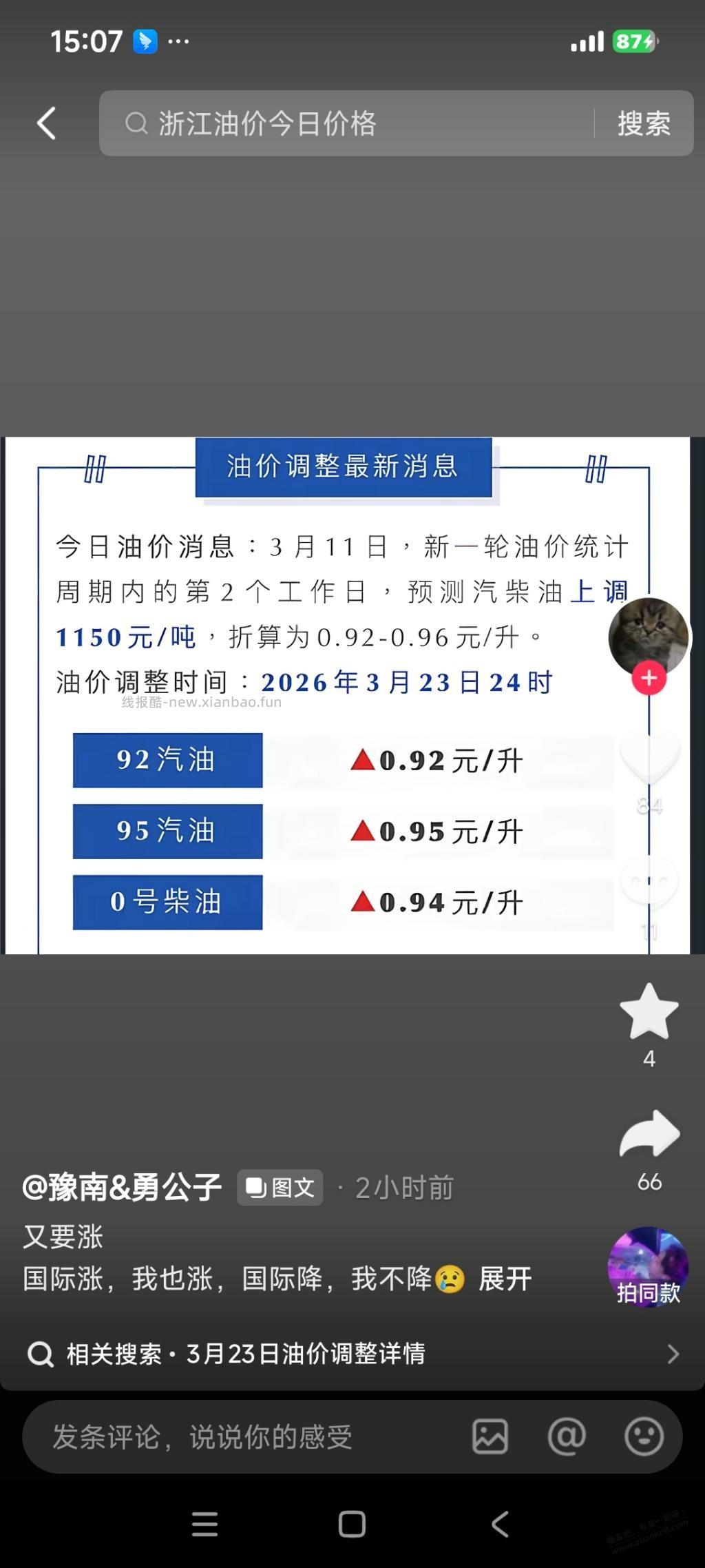The height and width of the screenshot is (1568, 705).
Task: Select the 图文 label tag
Action: tap(279, 1188)
